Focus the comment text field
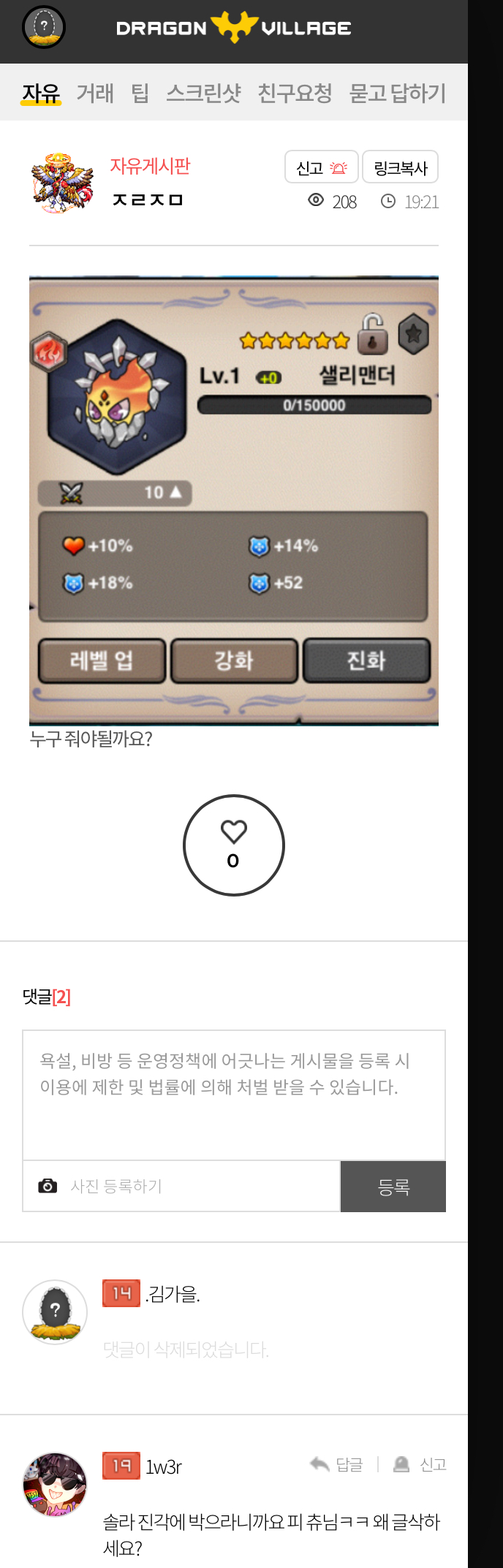503x1568 pixels. [234, 1095]
